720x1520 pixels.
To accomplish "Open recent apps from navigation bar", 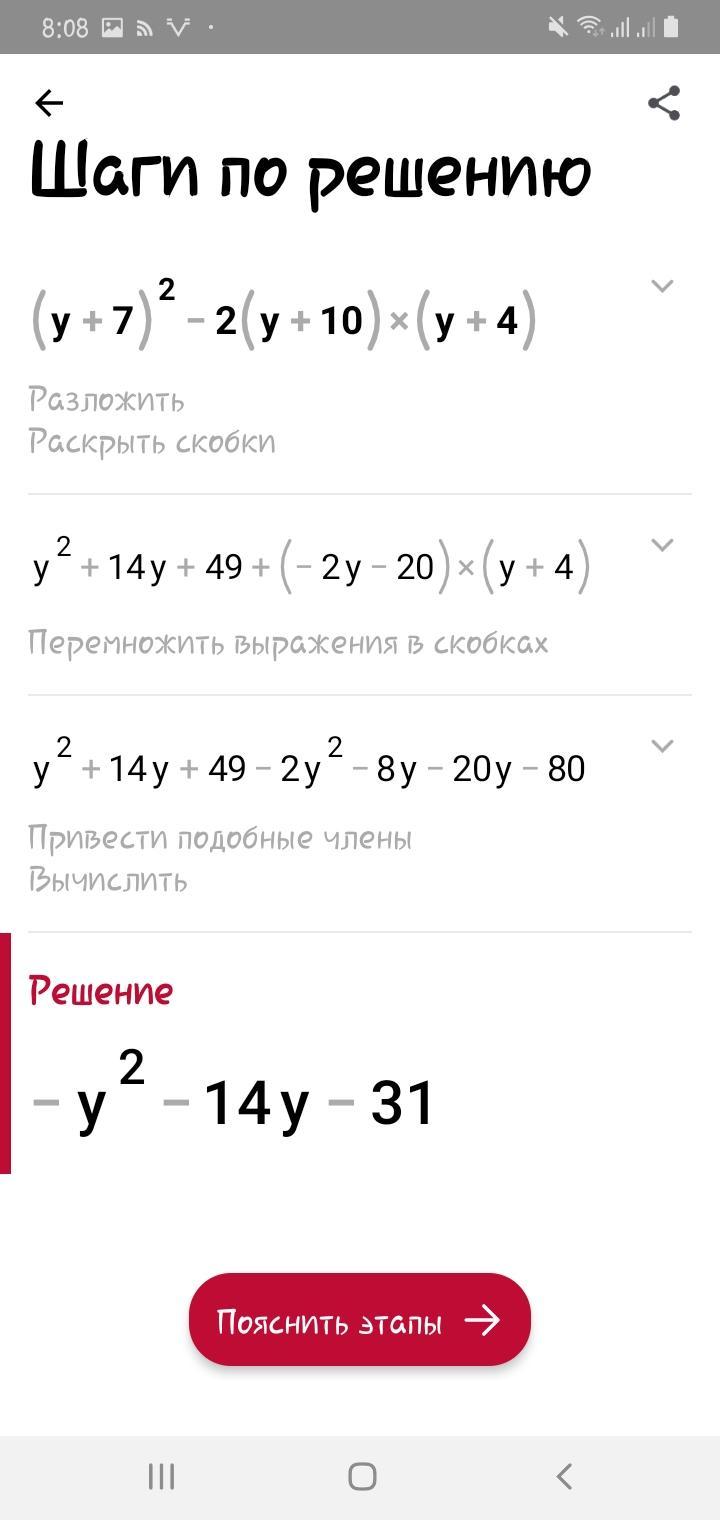I will 161,1476.
